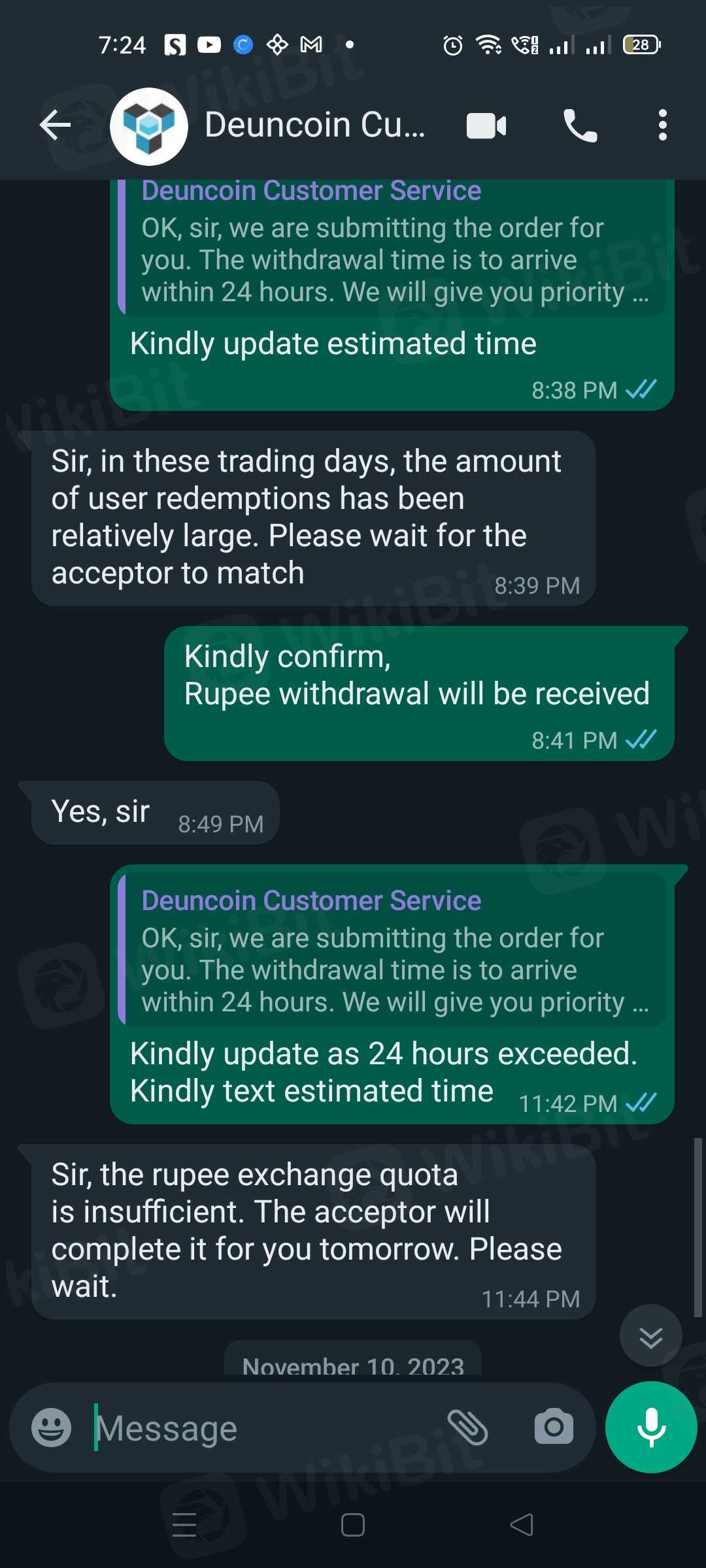Jump to the latest messages

(650, 1336)
